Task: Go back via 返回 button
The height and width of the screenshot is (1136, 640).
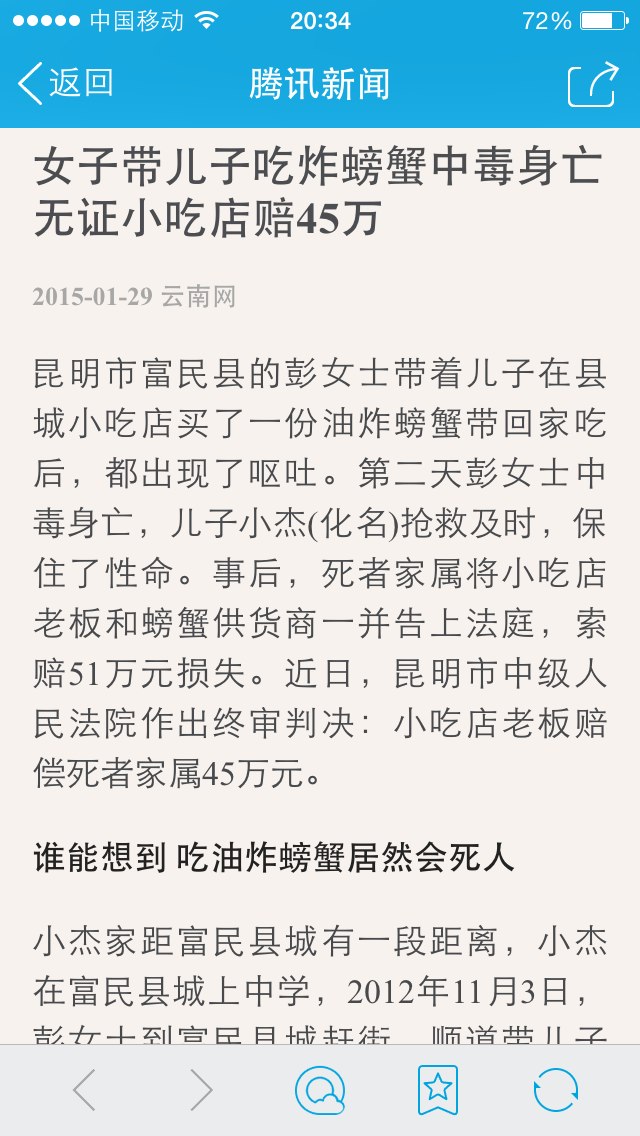Action: point(65,83)
